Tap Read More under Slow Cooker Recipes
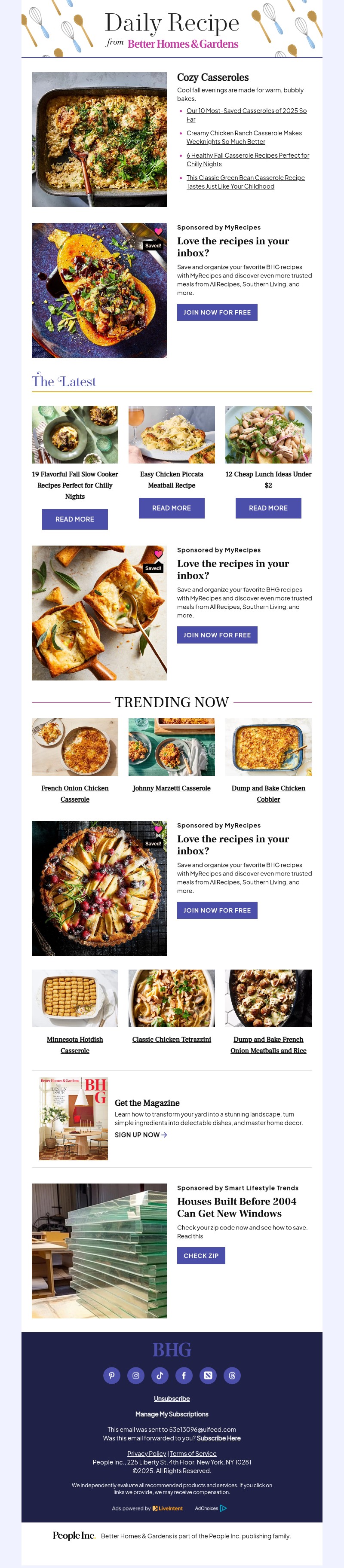 [75, 519]
